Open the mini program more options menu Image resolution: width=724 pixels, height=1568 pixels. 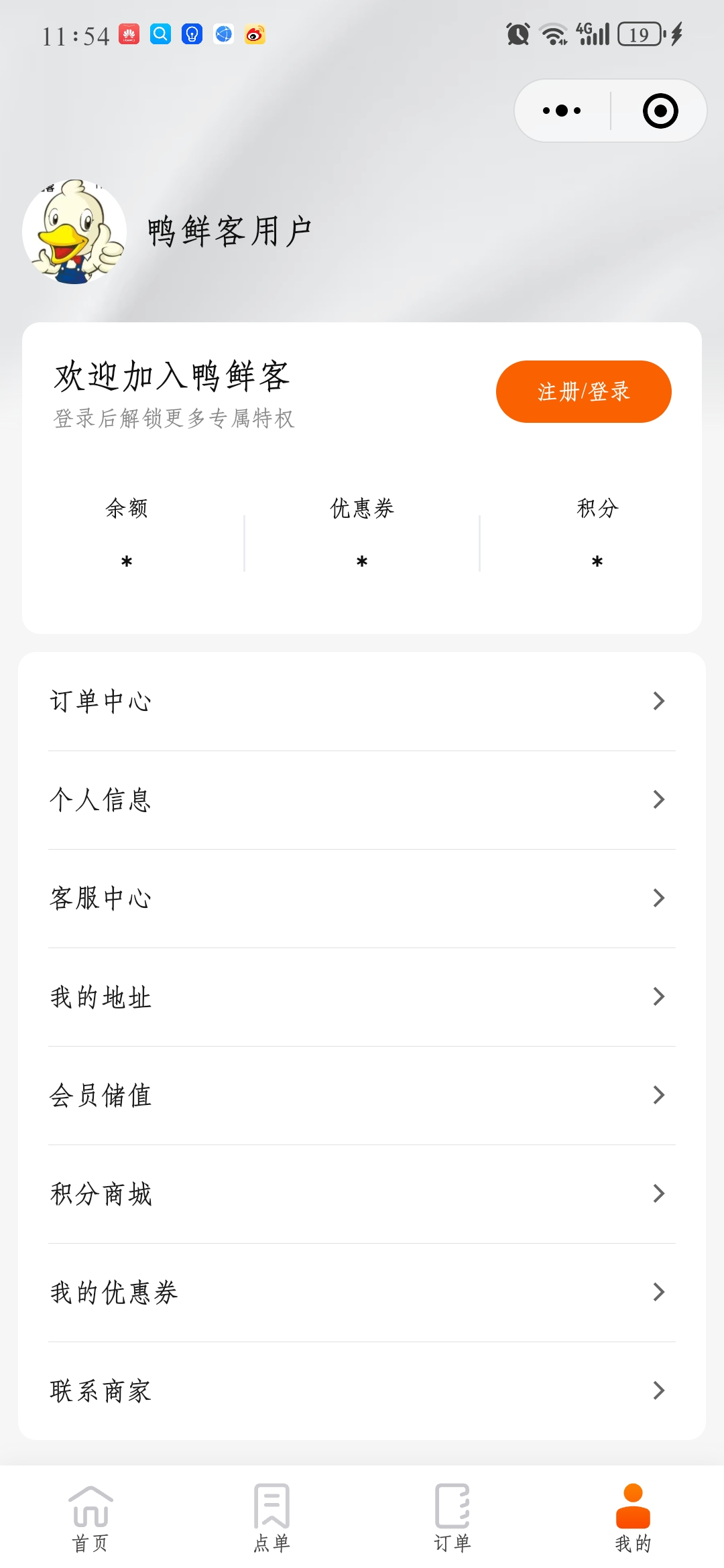[562, 111]
